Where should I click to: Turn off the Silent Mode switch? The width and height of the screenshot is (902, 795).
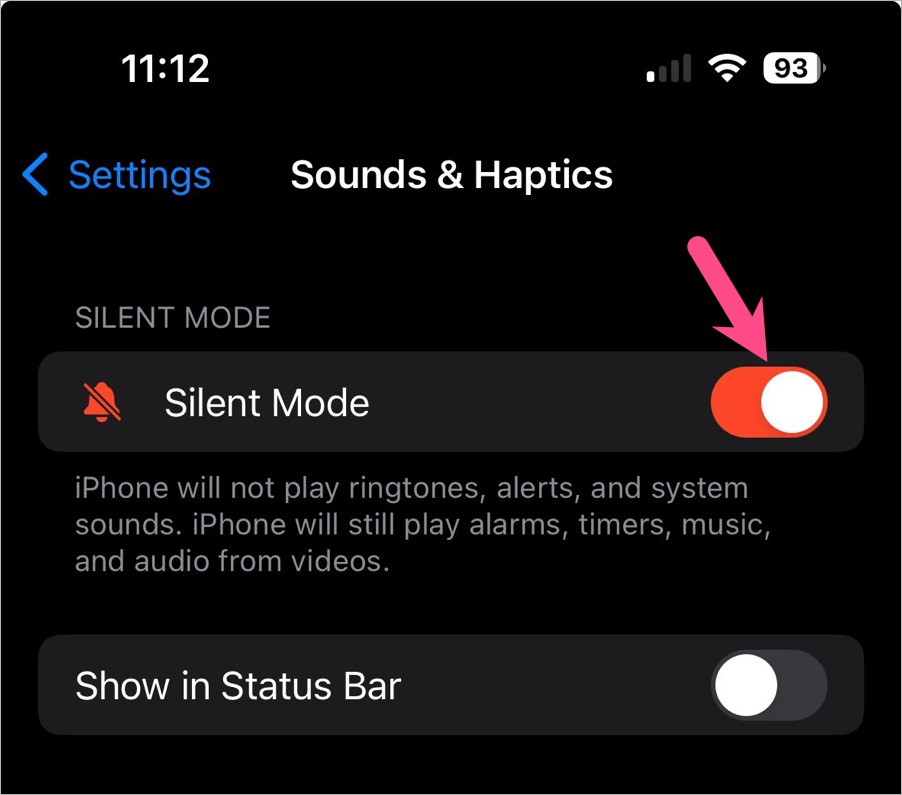(768, 403)
